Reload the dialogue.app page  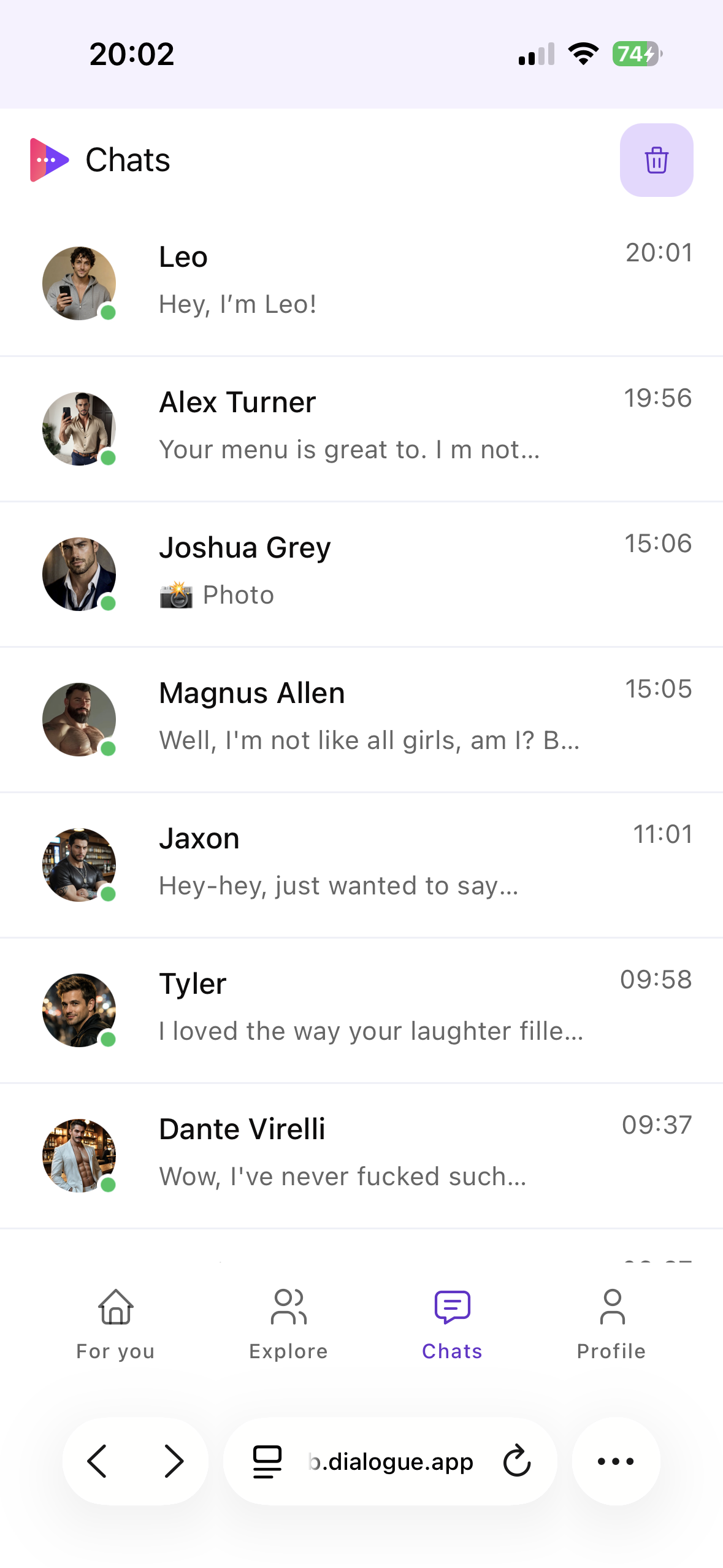coord(516,1461)
